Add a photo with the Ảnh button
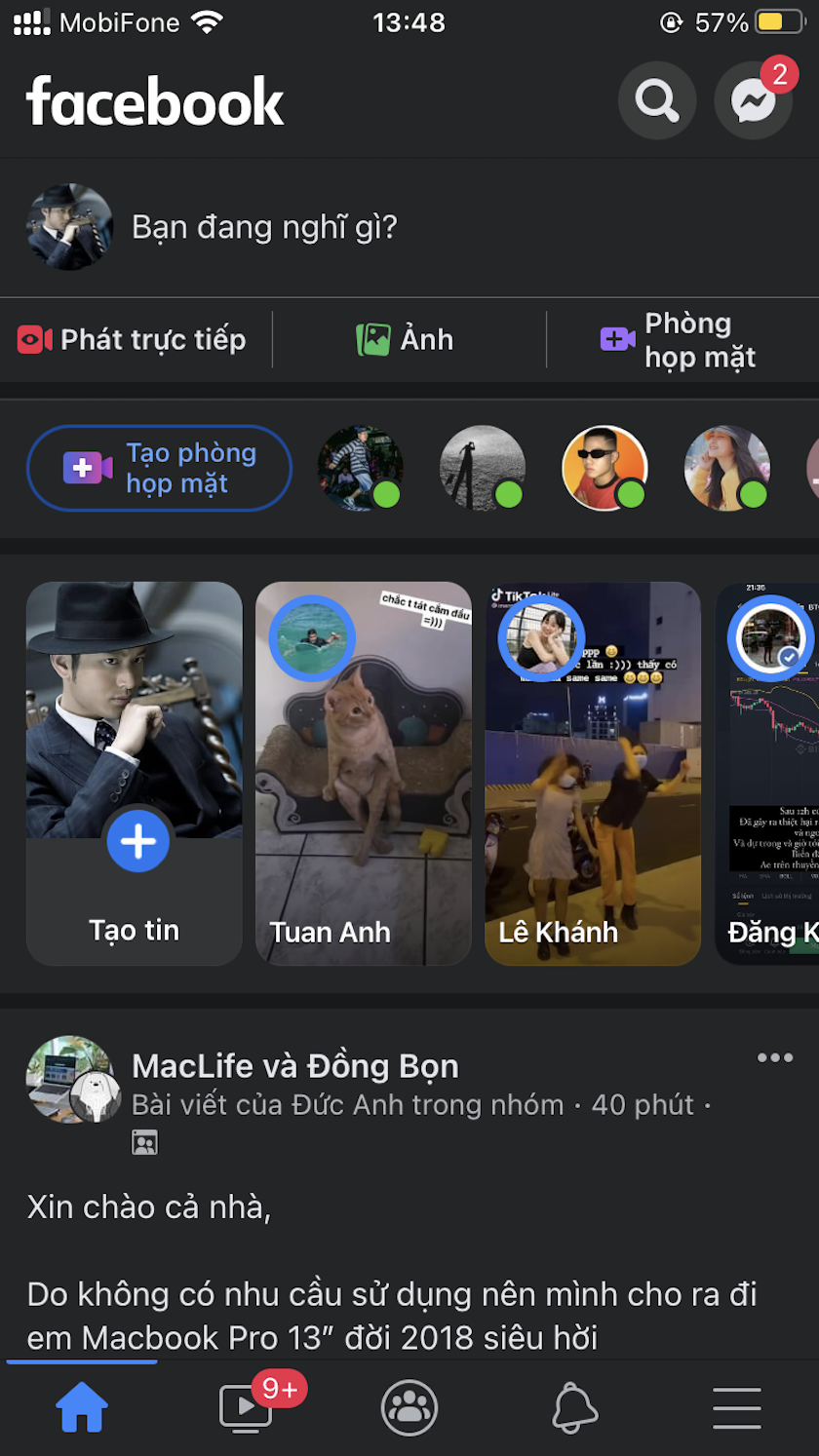This screenshot has height=1456, width=819. click(x=406, y=339)
